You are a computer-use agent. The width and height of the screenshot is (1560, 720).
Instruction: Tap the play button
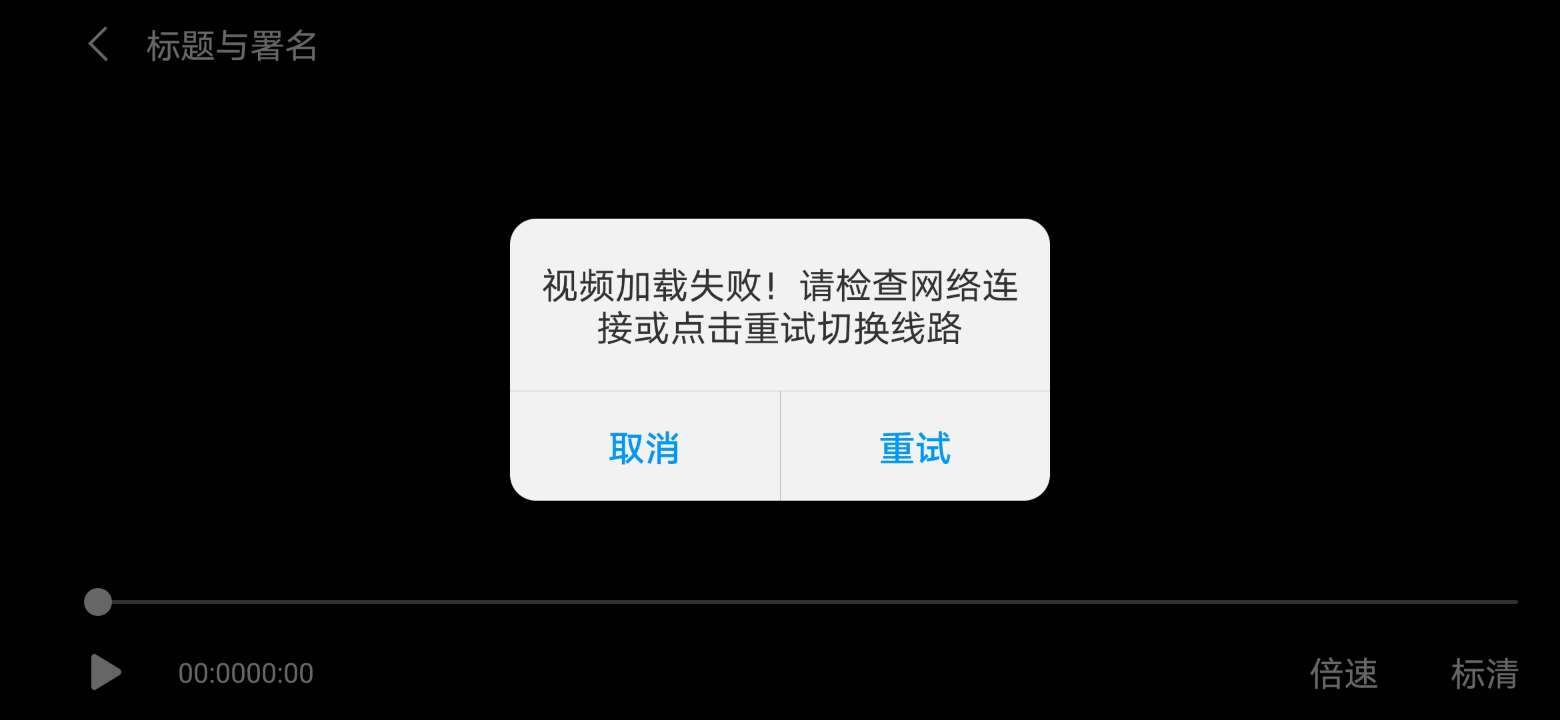pos(105,673)
